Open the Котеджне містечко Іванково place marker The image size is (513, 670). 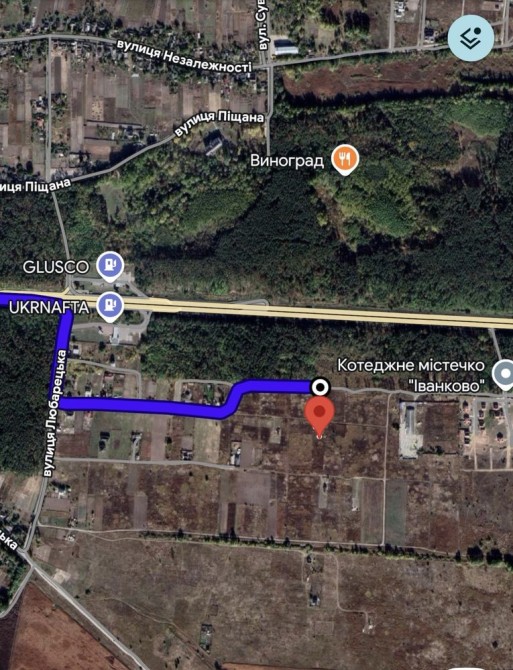pos(506,375)
